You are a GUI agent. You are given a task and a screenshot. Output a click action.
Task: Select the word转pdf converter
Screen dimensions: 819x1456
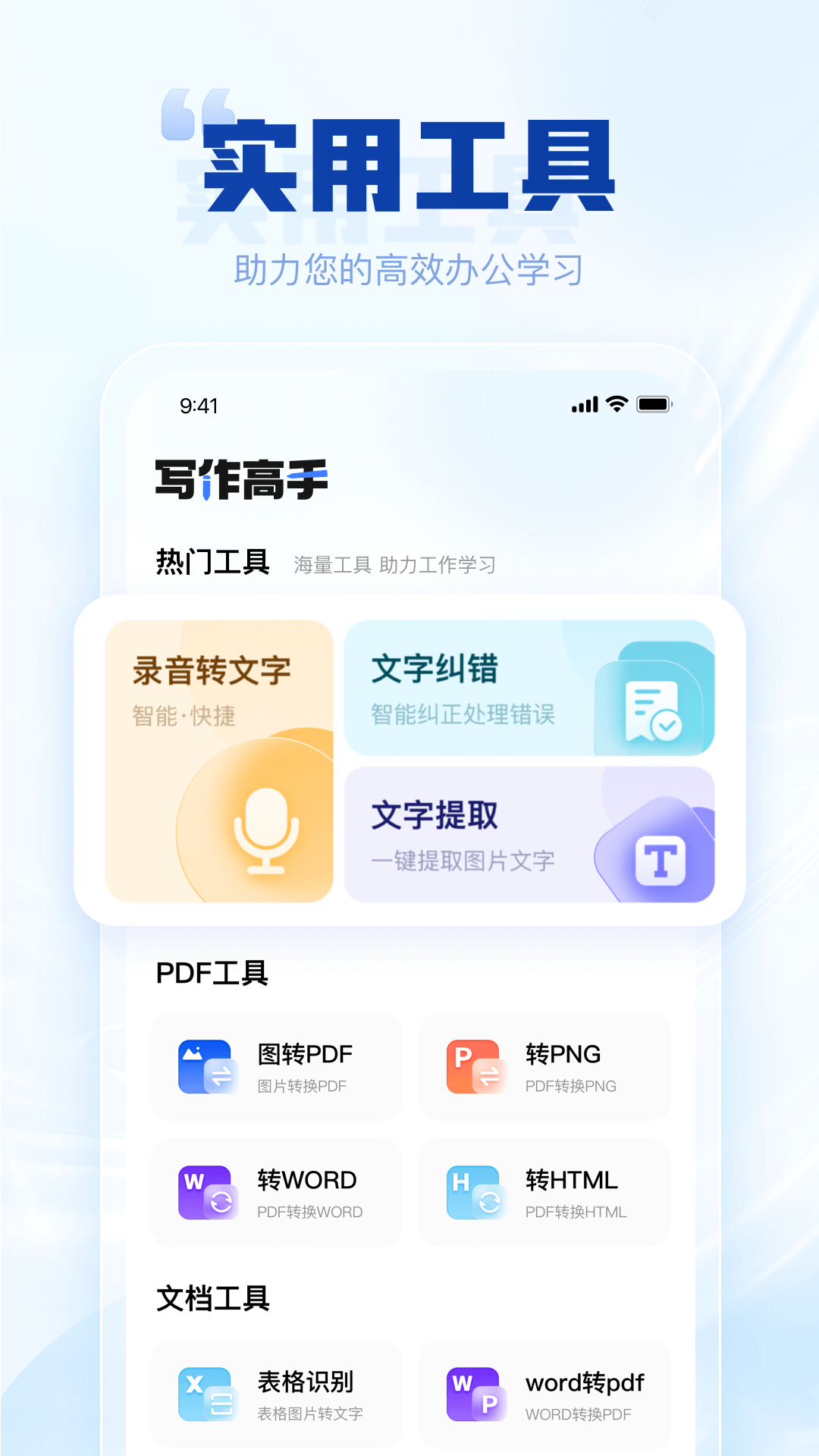pos(544,1394)
